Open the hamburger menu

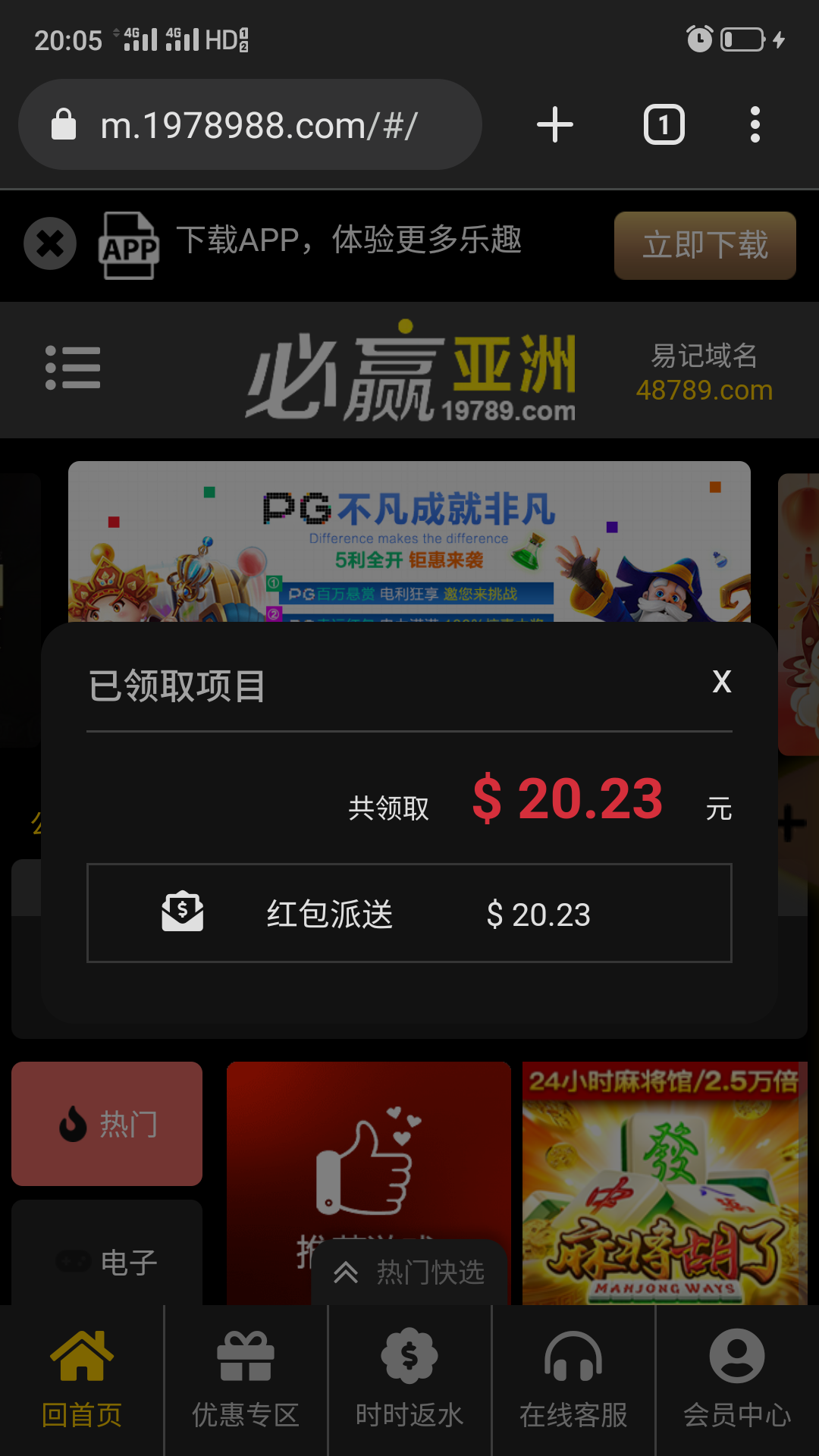73,368
